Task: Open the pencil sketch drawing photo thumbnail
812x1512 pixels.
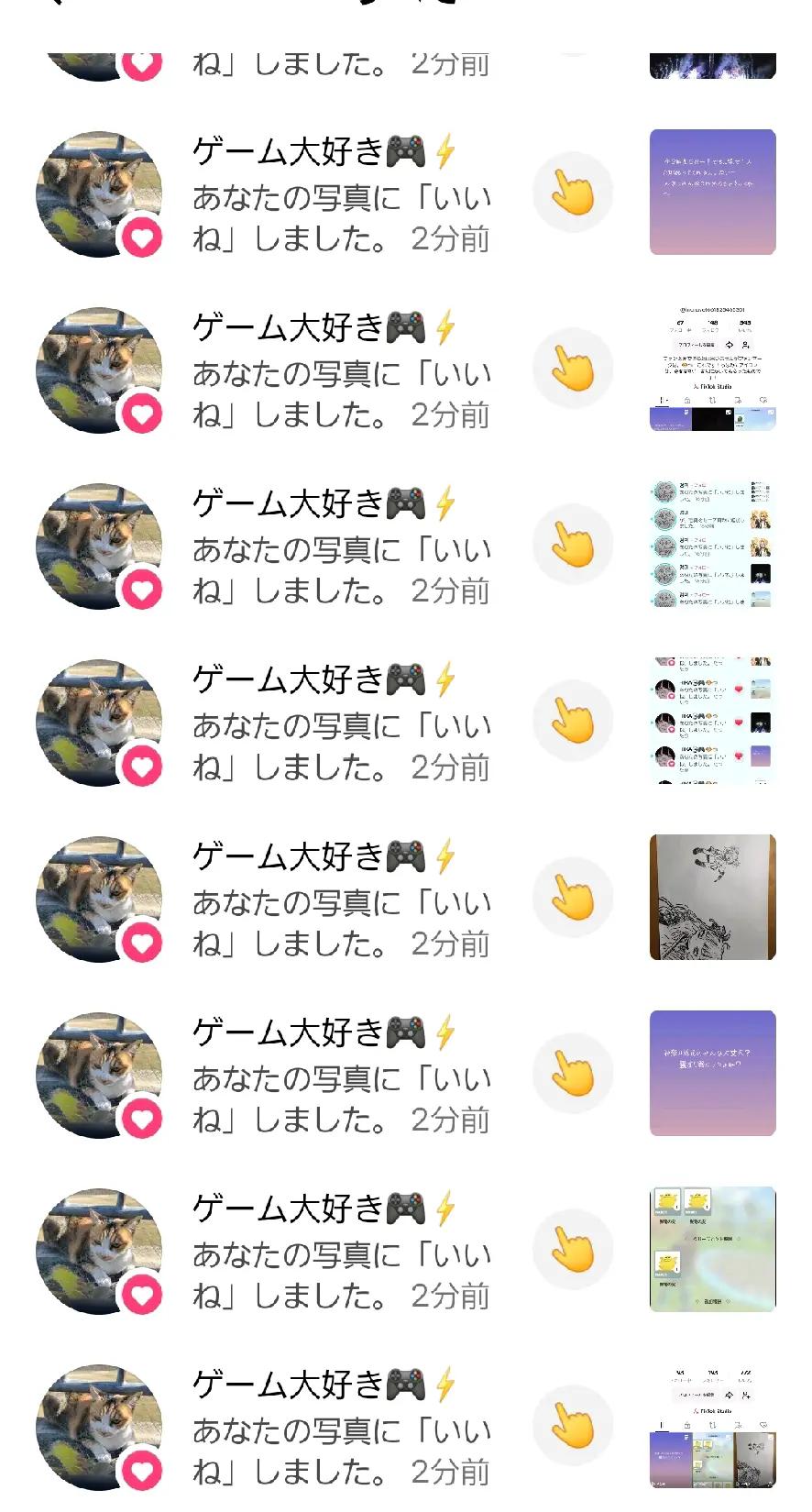Action: (712, 897)
